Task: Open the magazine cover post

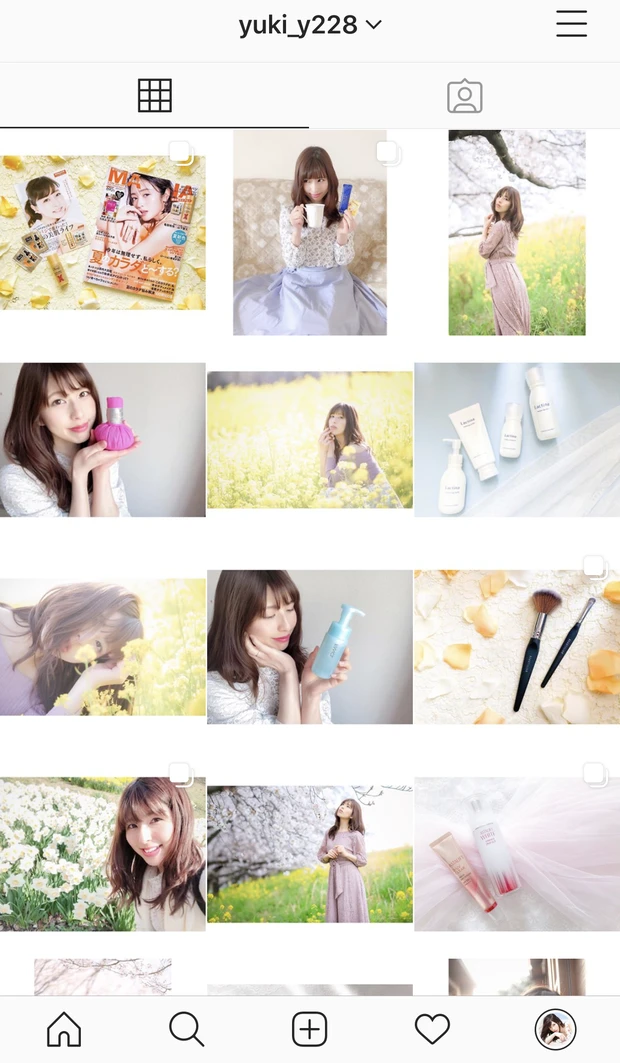Action: 103,232
